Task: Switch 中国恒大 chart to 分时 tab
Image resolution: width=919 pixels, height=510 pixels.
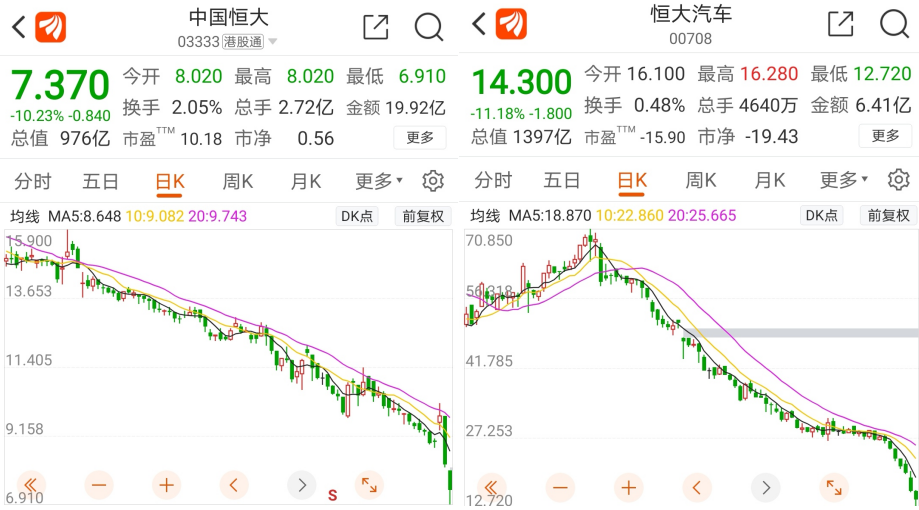Action: 32,181
